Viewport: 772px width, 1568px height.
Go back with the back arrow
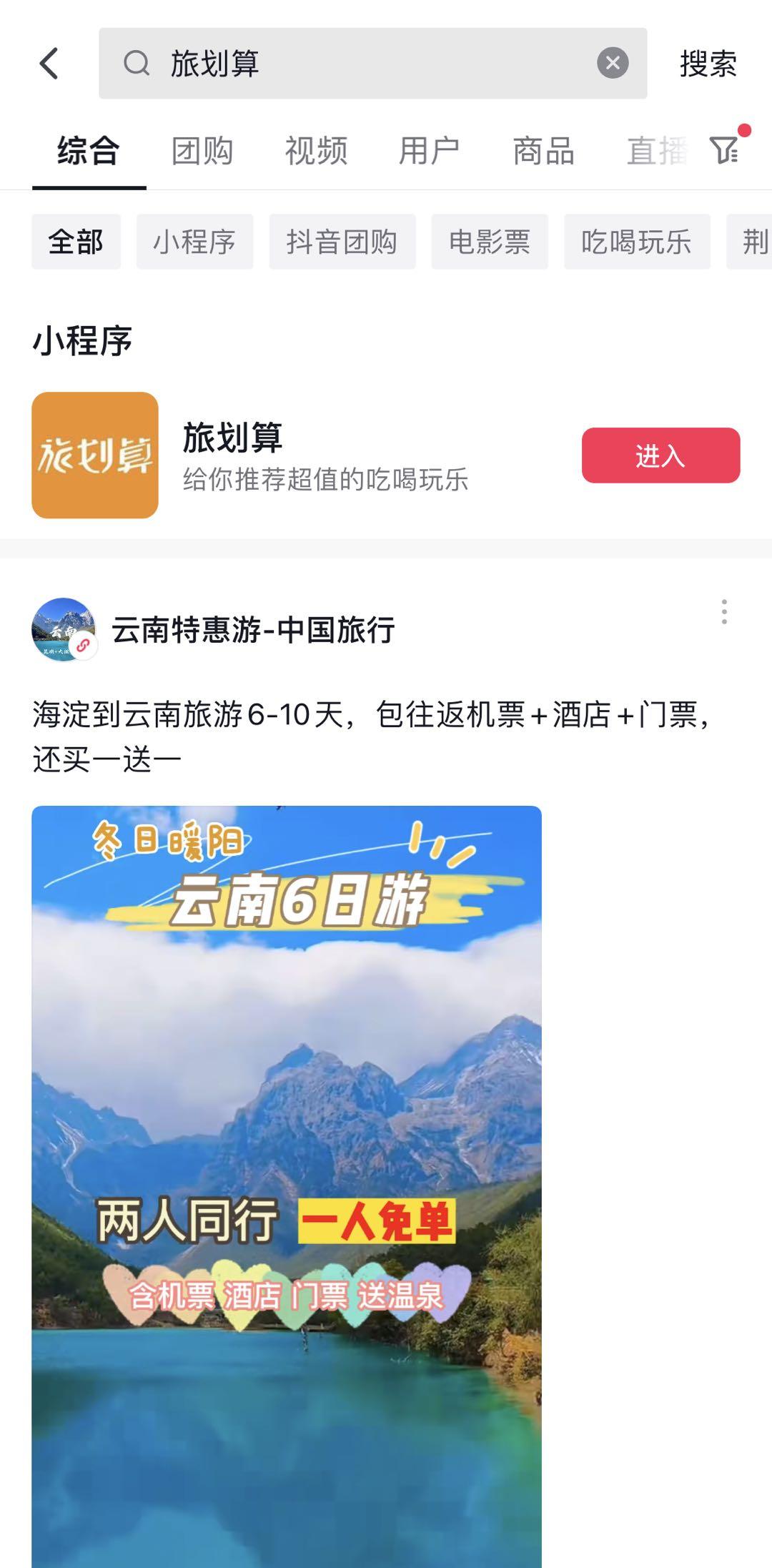pos(49,64)
